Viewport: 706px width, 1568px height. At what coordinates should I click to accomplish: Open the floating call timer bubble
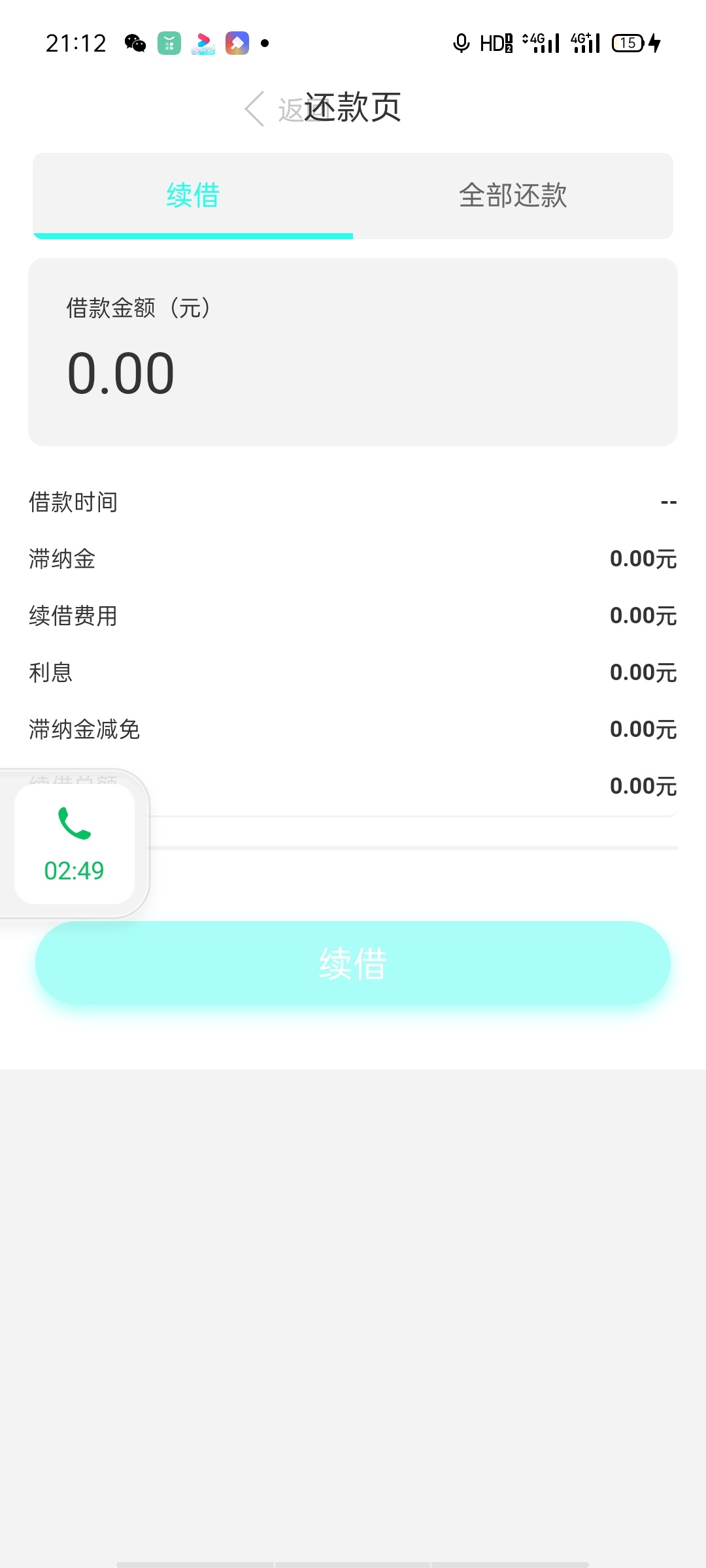[75, 843]
